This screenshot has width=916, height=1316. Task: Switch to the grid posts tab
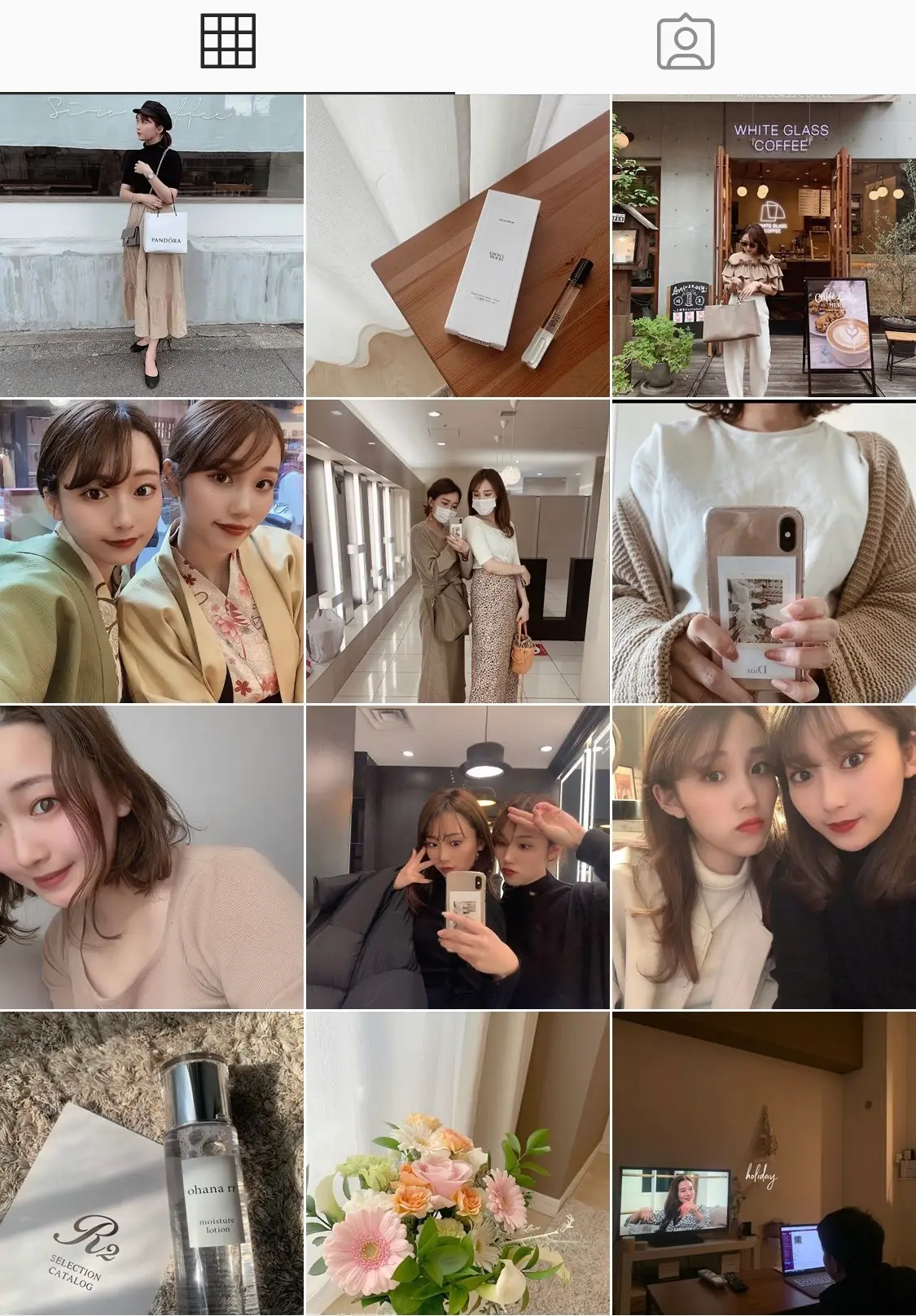(228, 41)
